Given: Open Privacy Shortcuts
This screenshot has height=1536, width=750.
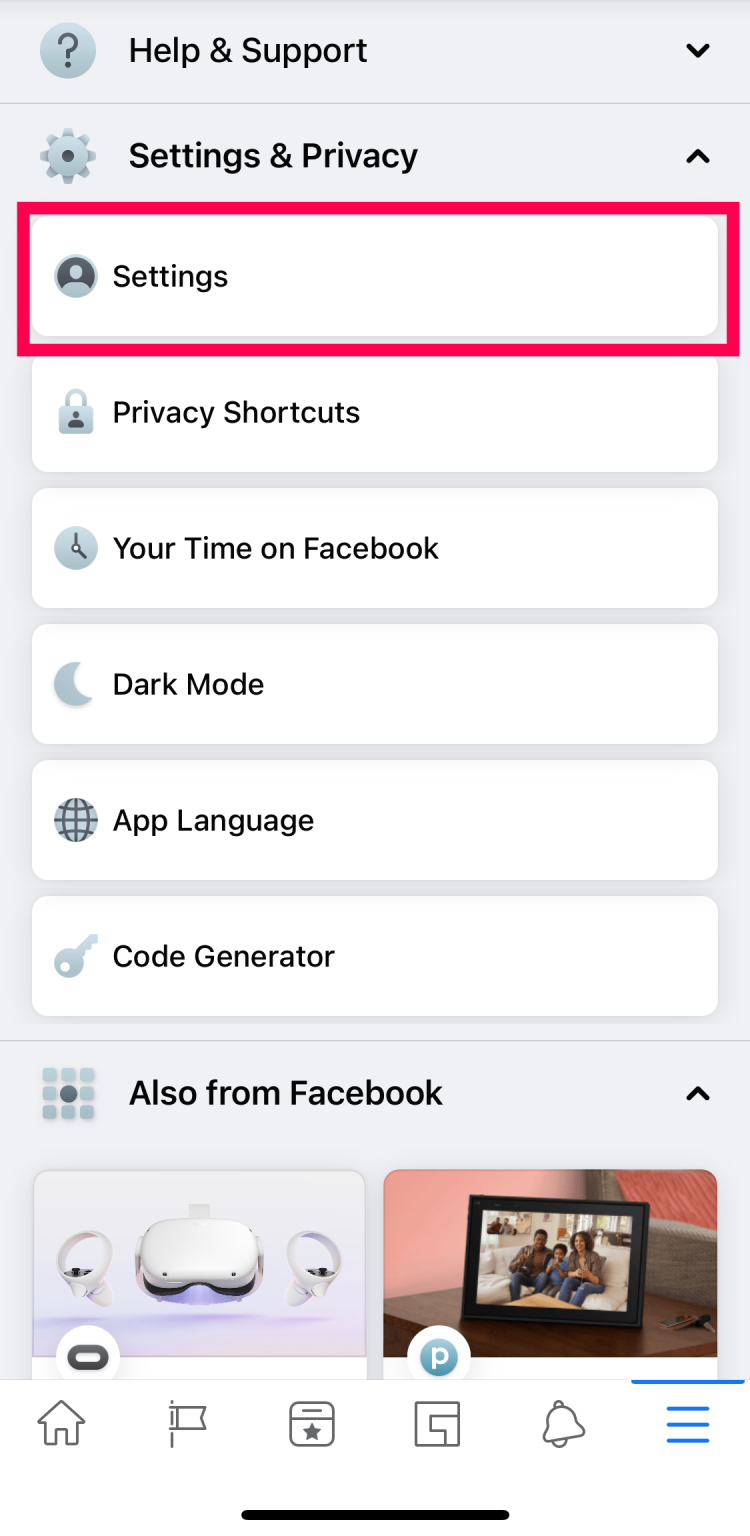Looking at the screenshot, I should point(375,413).
